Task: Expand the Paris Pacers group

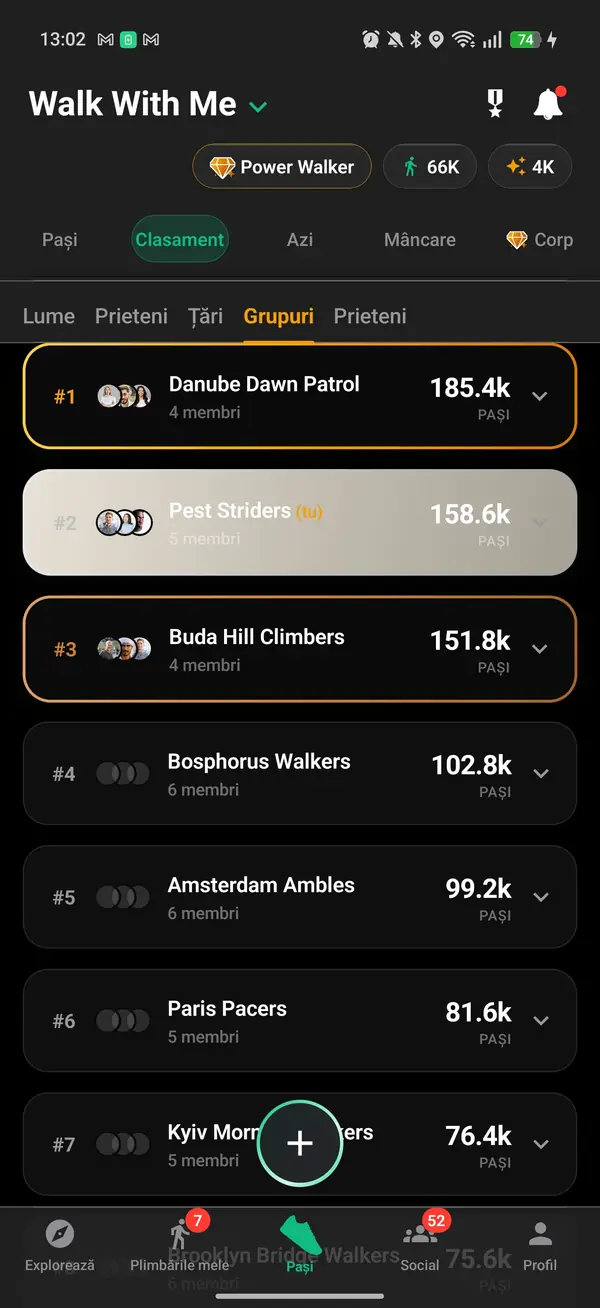Action: coord(541,1021)
